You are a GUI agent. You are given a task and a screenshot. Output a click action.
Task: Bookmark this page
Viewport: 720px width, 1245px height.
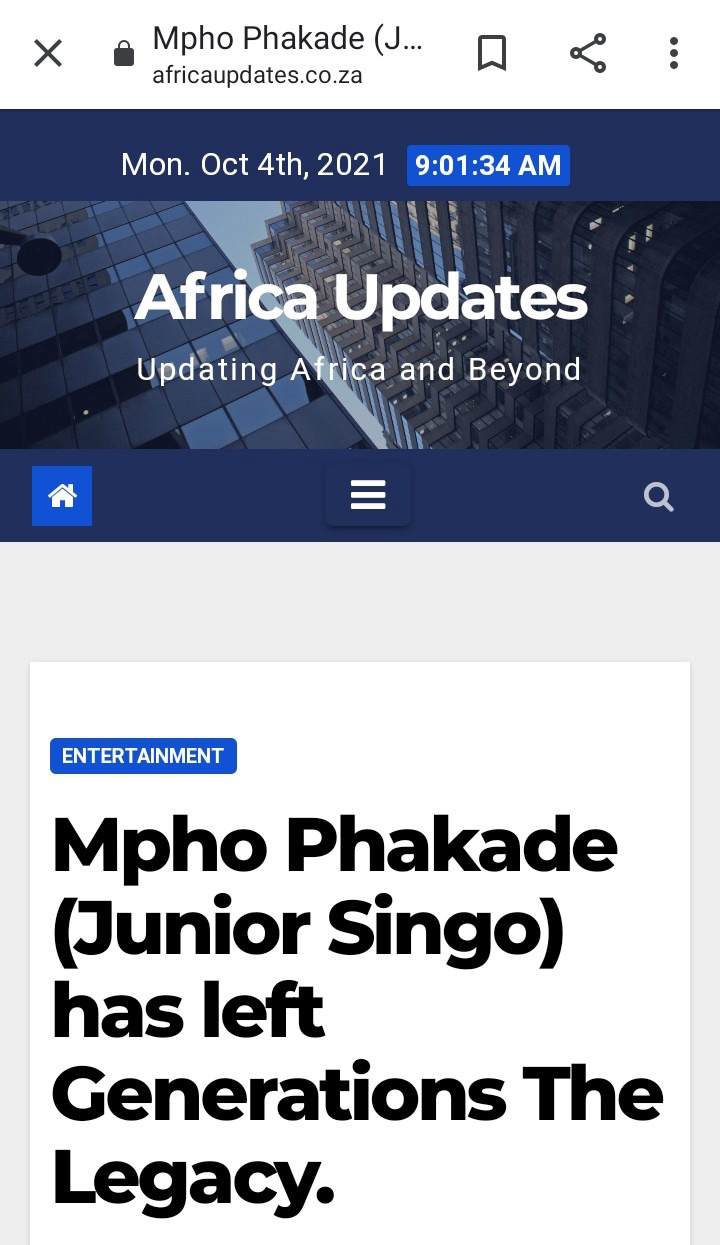coord(491,53)
